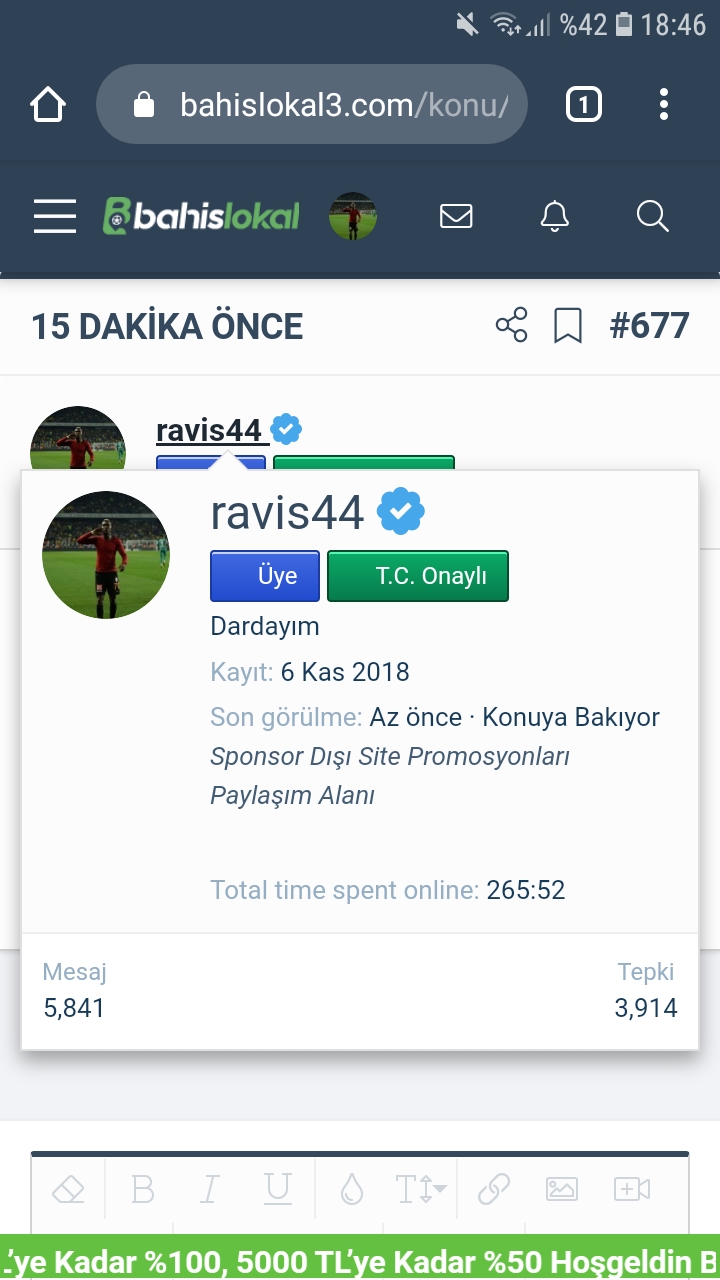The image size is (720, 1280).
Task: Open the hamburger navigation menu
Action: tap(54, 215)
